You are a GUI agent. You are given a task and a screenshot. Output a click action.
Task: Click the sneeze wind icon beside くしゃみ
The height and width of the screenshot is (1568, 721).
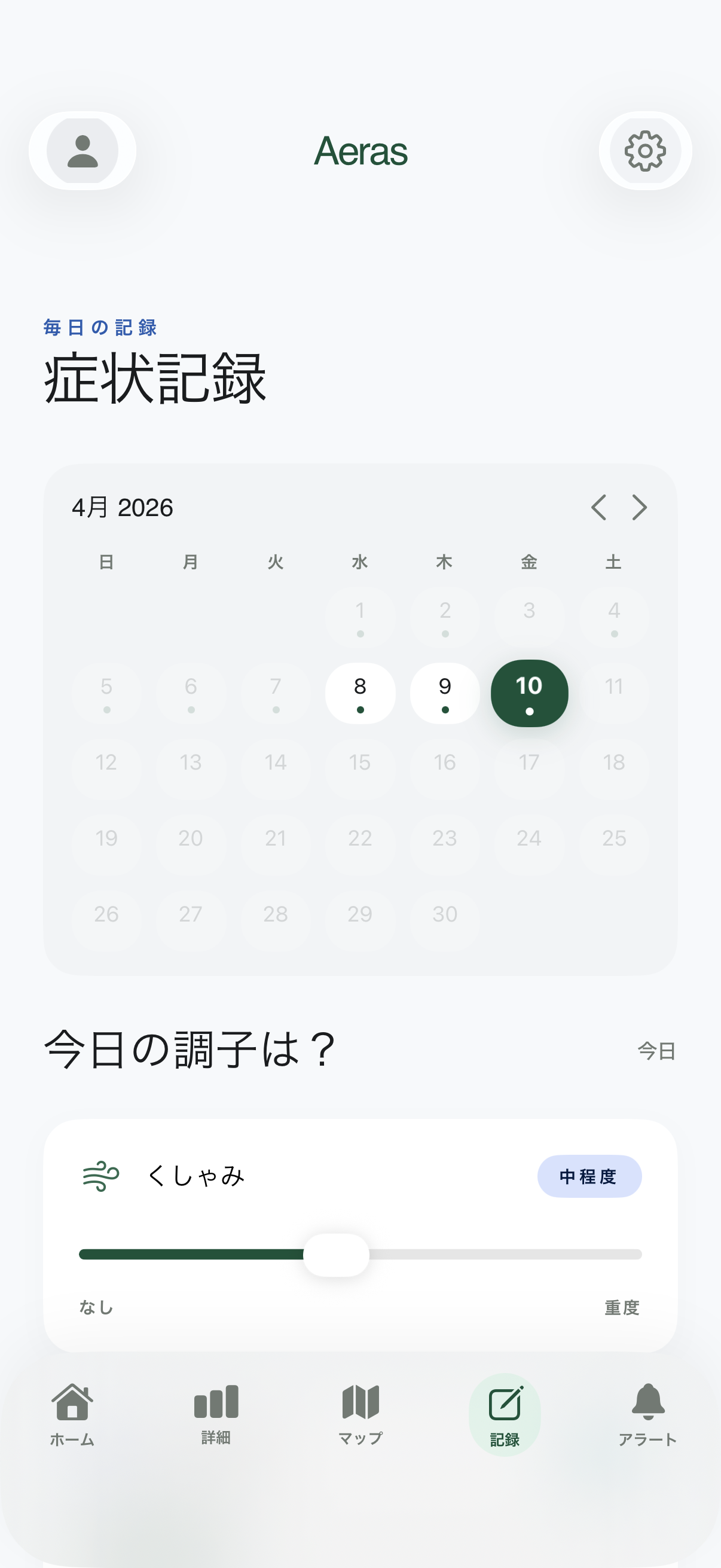101,1176
